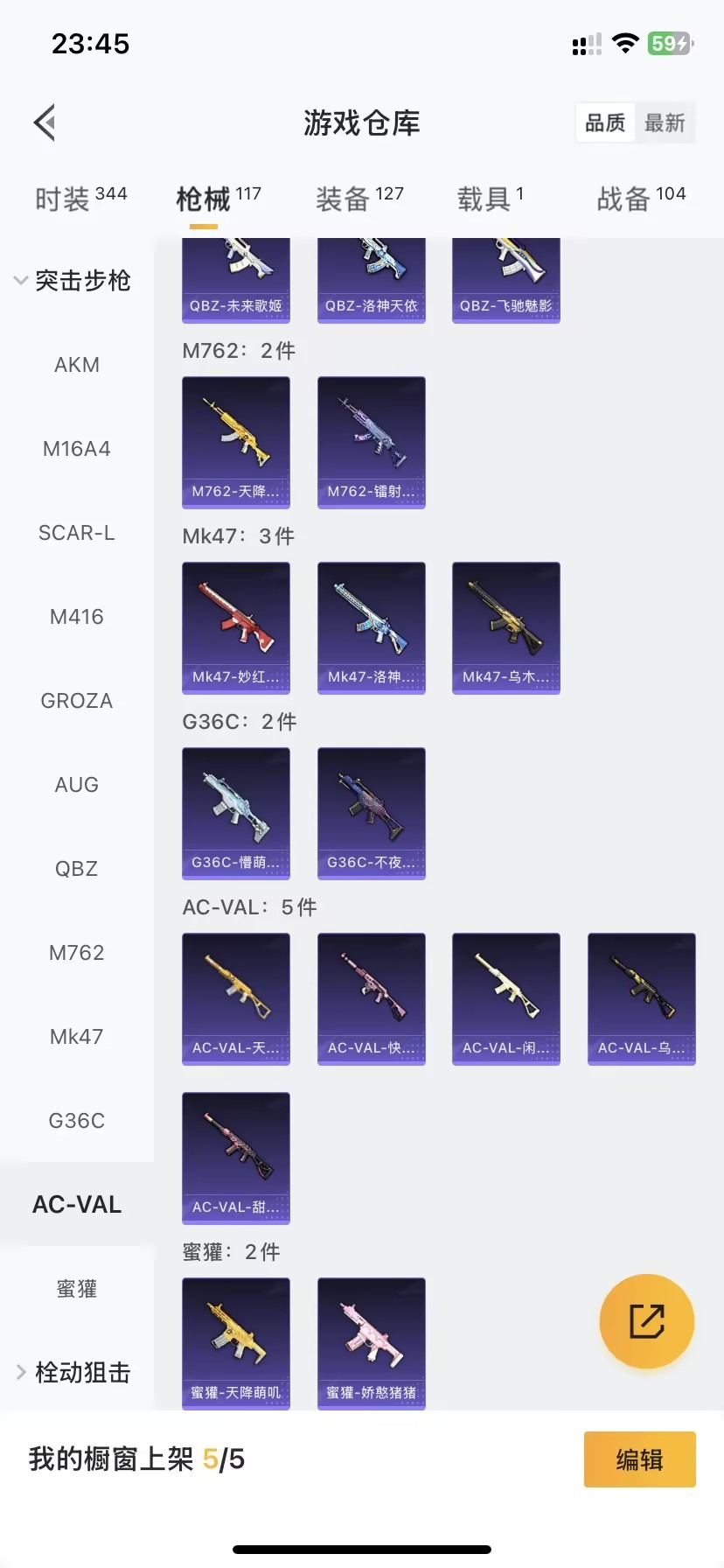This screenshot has width=724, height=1568.
Task: Go back using the top-left arrow
Action: [45, 122]
